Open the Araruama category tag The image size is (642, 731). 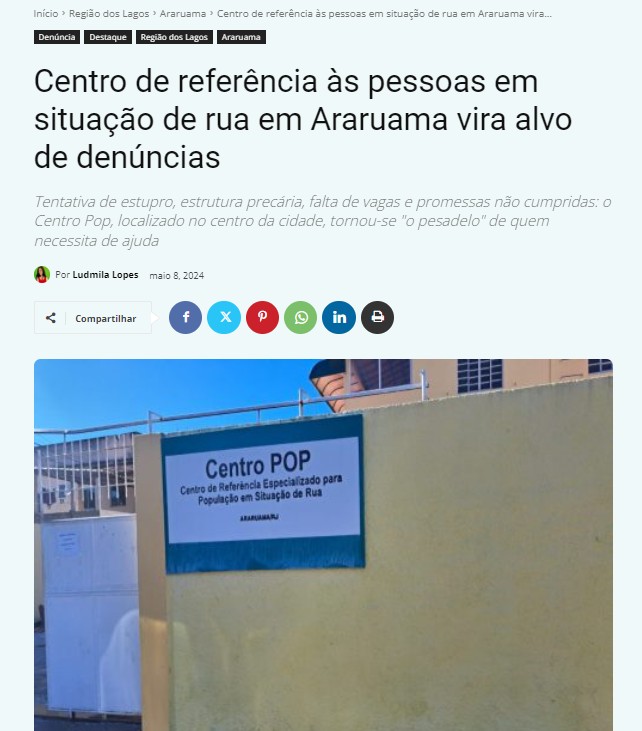pos(241,37)
